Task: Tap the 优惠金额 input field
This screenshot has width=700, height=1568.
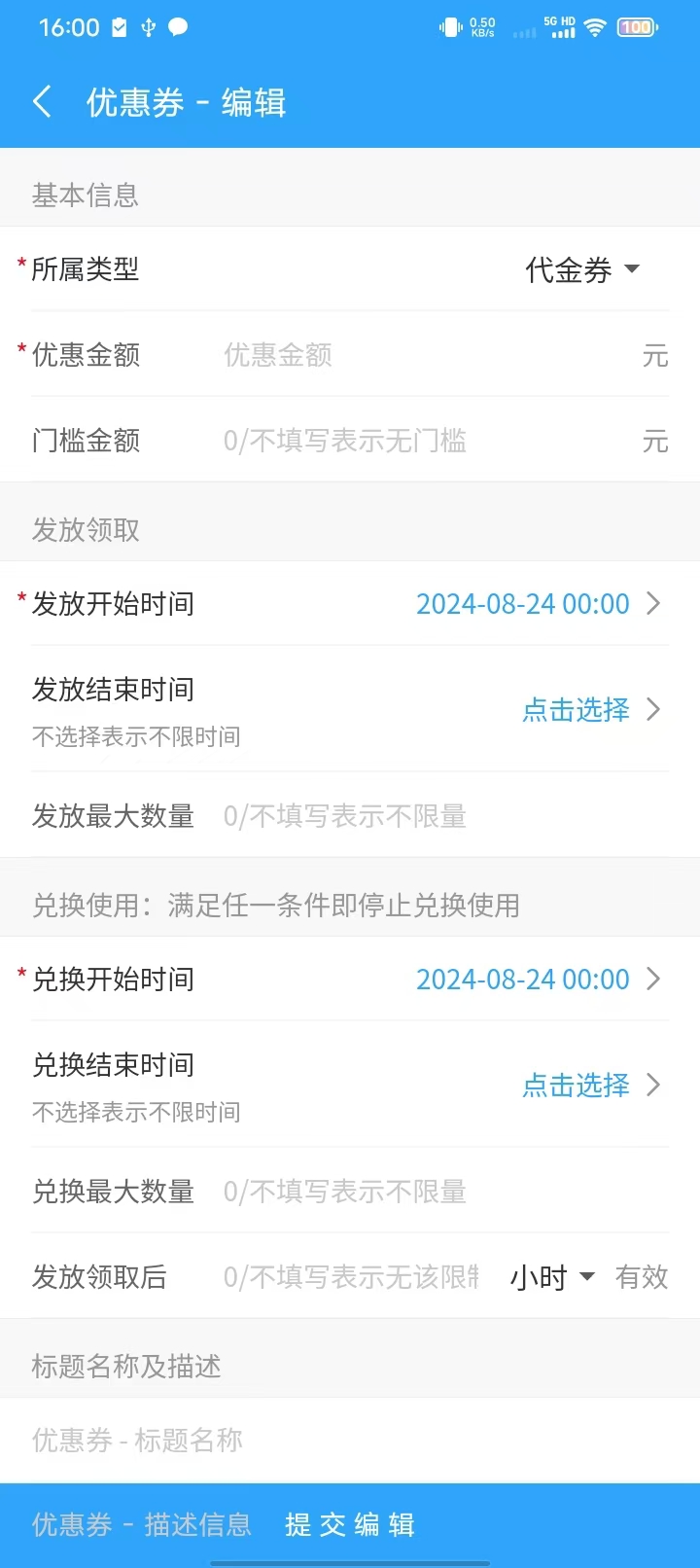Action: point(428,355)
